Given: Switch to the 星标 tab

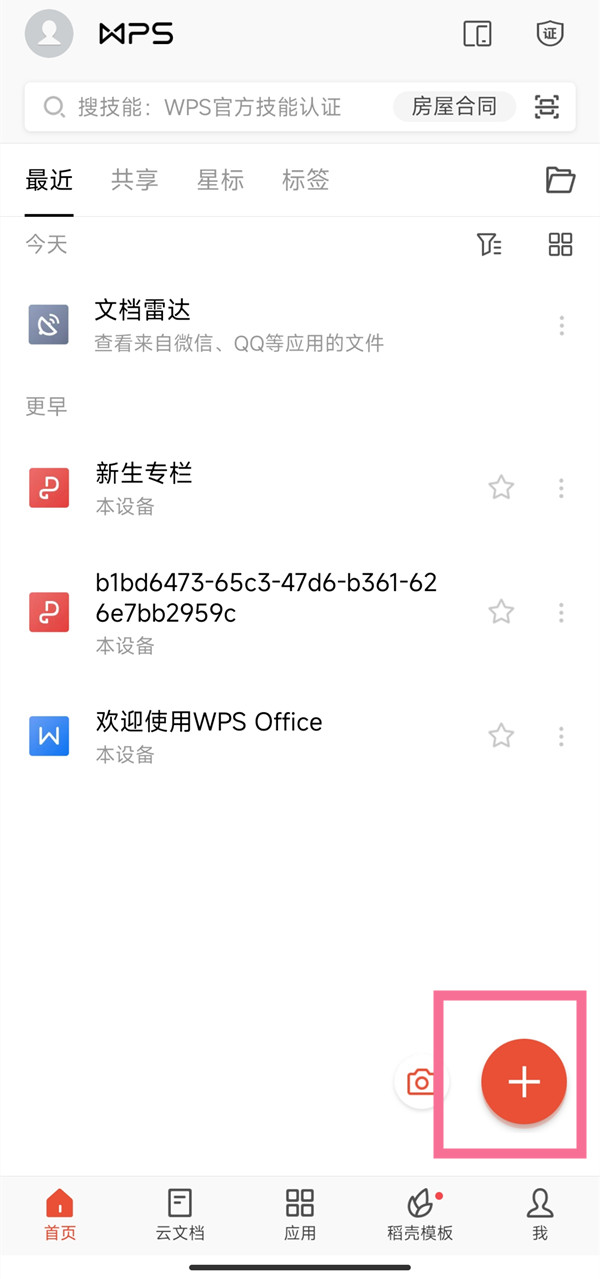Looking at the screenshot, I should pos(220,180).
